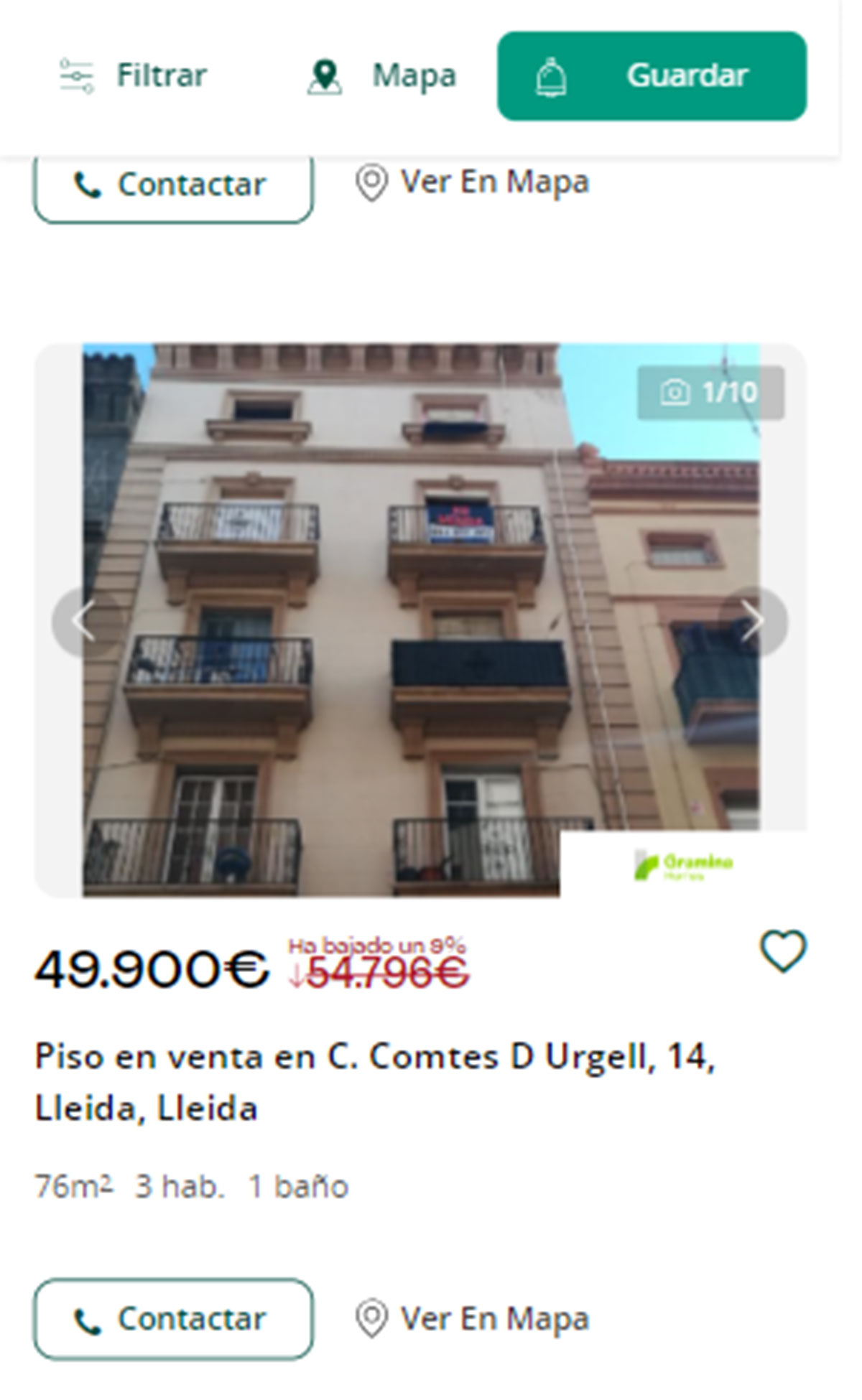Open the Filtrar filters
This screenshot has width=862, height=1400.
tap(134, 75)
